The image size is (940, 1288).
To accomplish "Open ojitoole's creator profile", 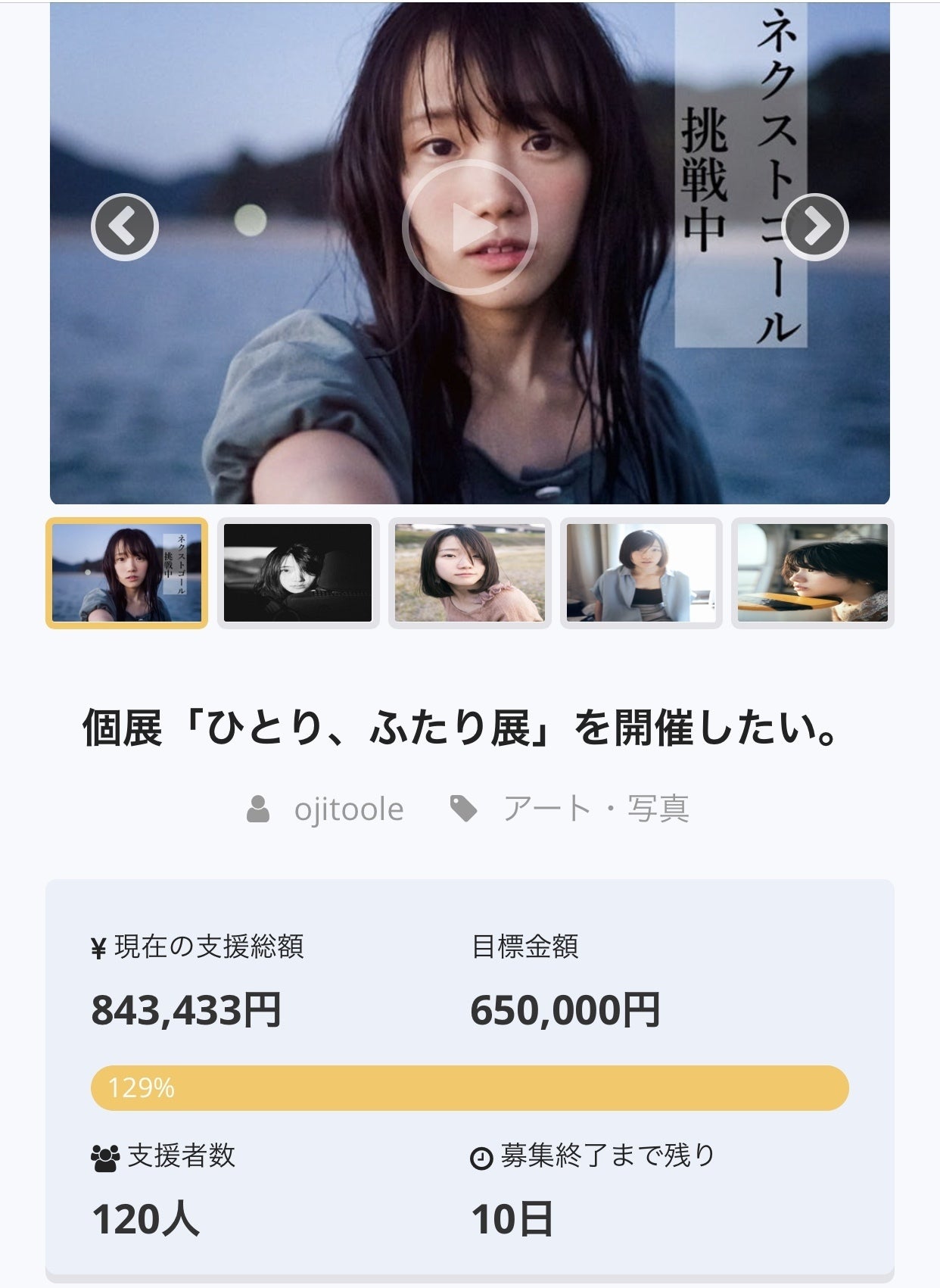I will click(348, 809).
